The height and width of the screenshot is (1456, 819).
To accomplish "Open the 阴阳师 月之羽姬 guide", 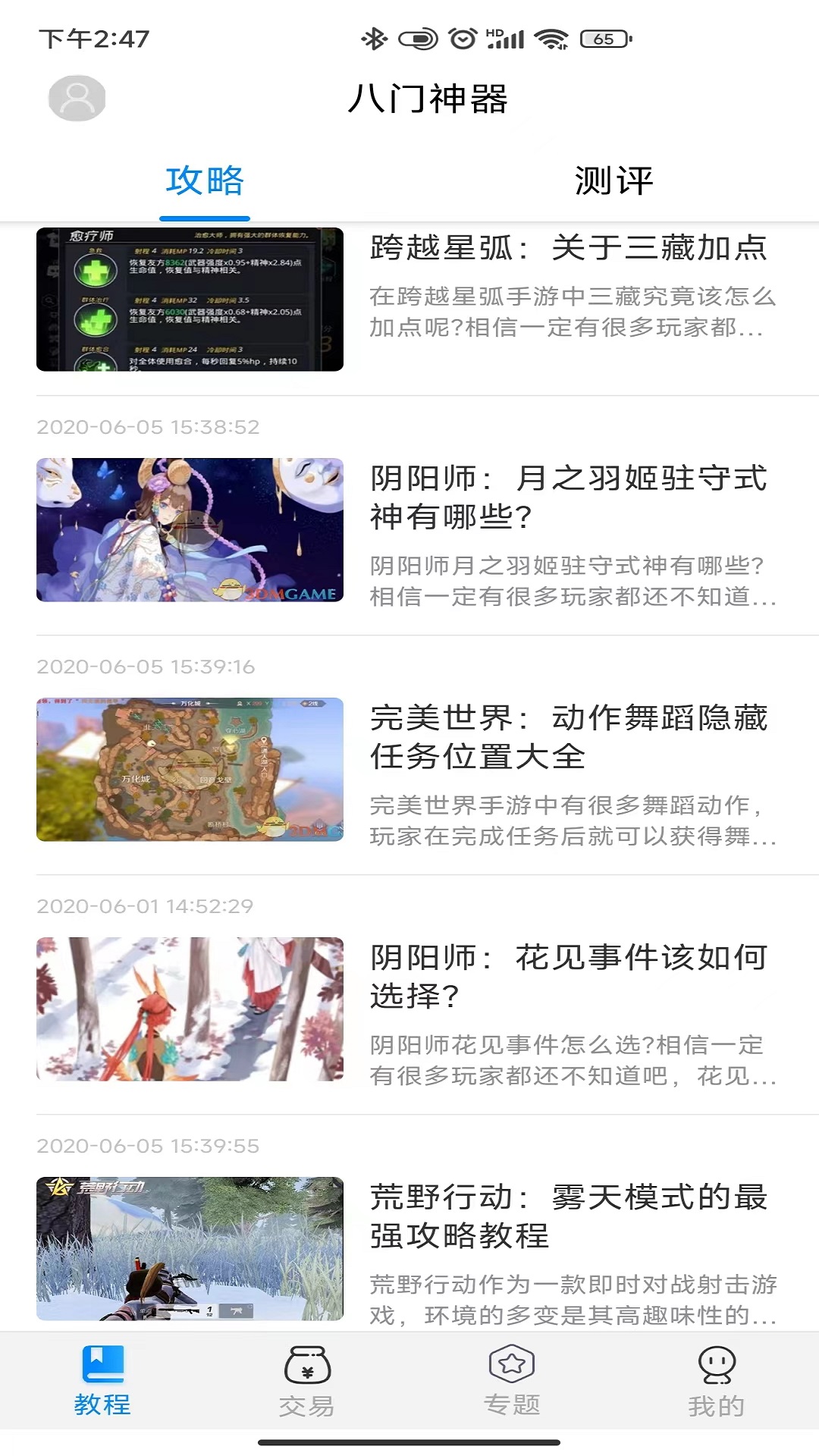I will tap(569, 498).
